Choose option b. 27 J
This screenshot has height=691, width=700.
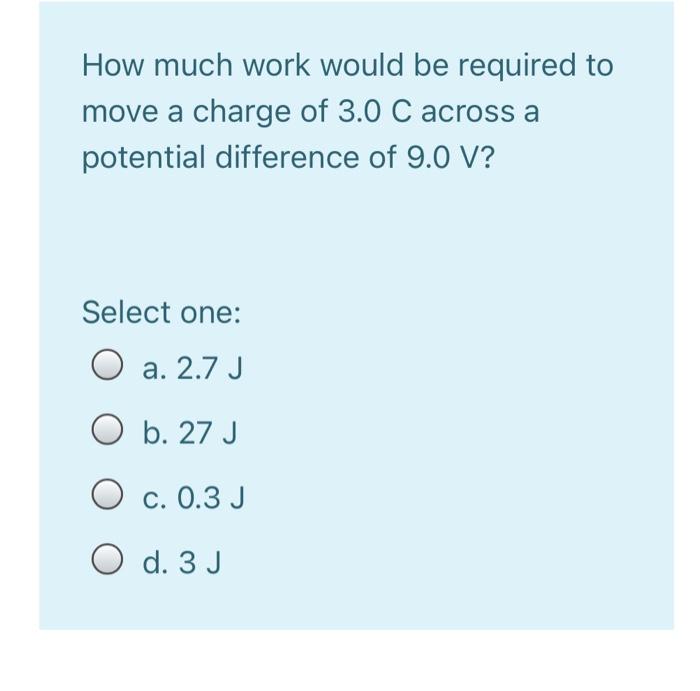point(109,434)
